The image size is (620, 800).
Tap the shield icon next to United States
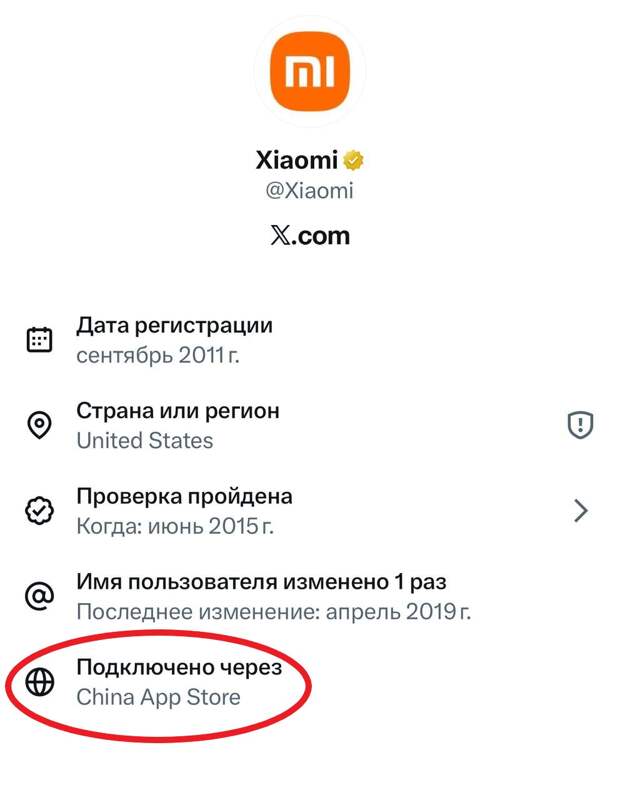[x=580, y=426]
